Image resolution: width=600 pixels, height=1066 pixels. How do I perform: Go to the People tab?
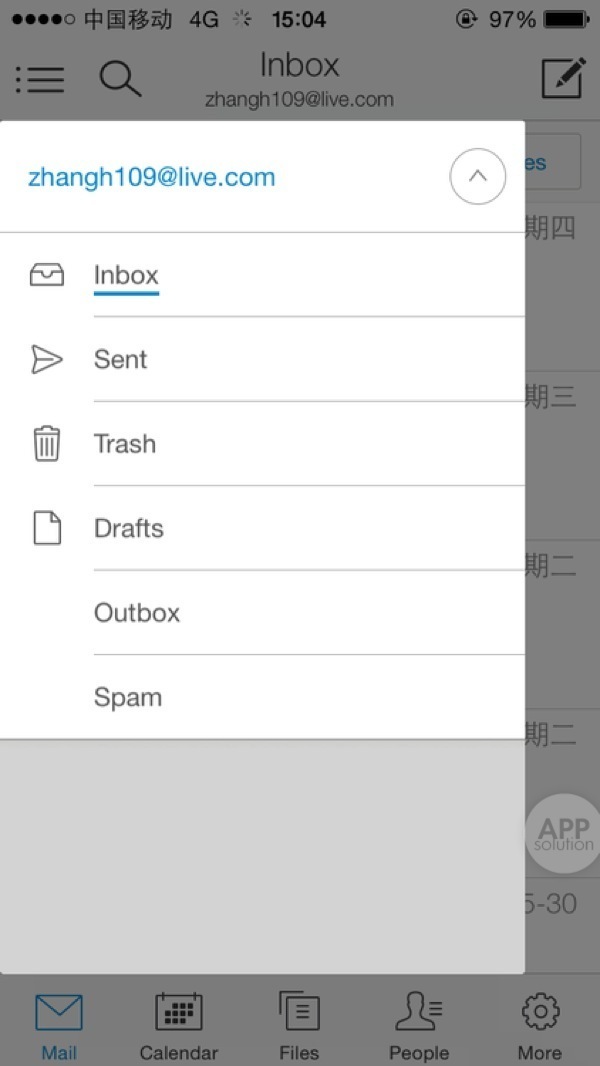click(x=419, y=1026)
